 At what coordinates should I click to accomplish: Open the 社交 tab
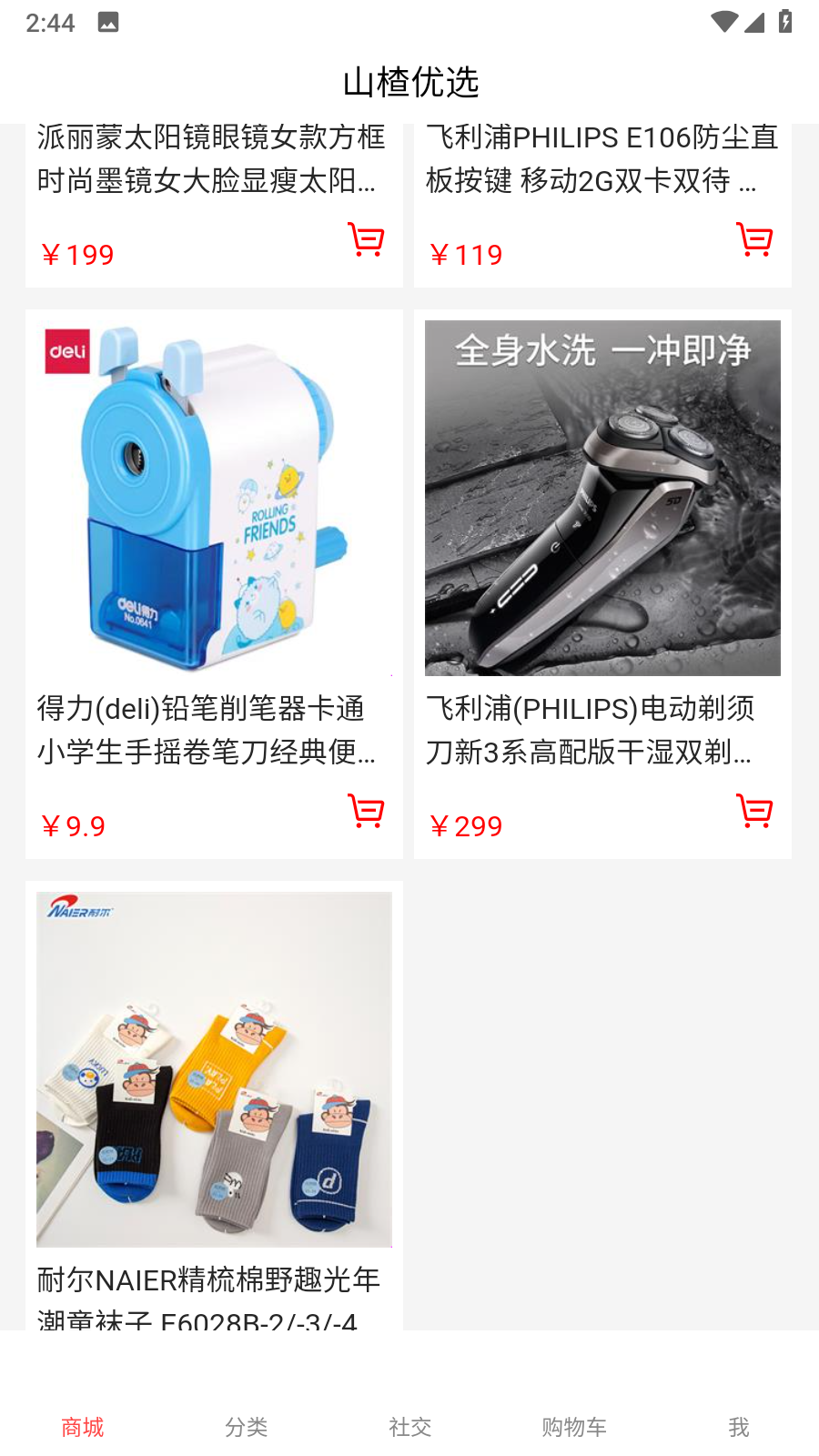[x=409, y=1427]
